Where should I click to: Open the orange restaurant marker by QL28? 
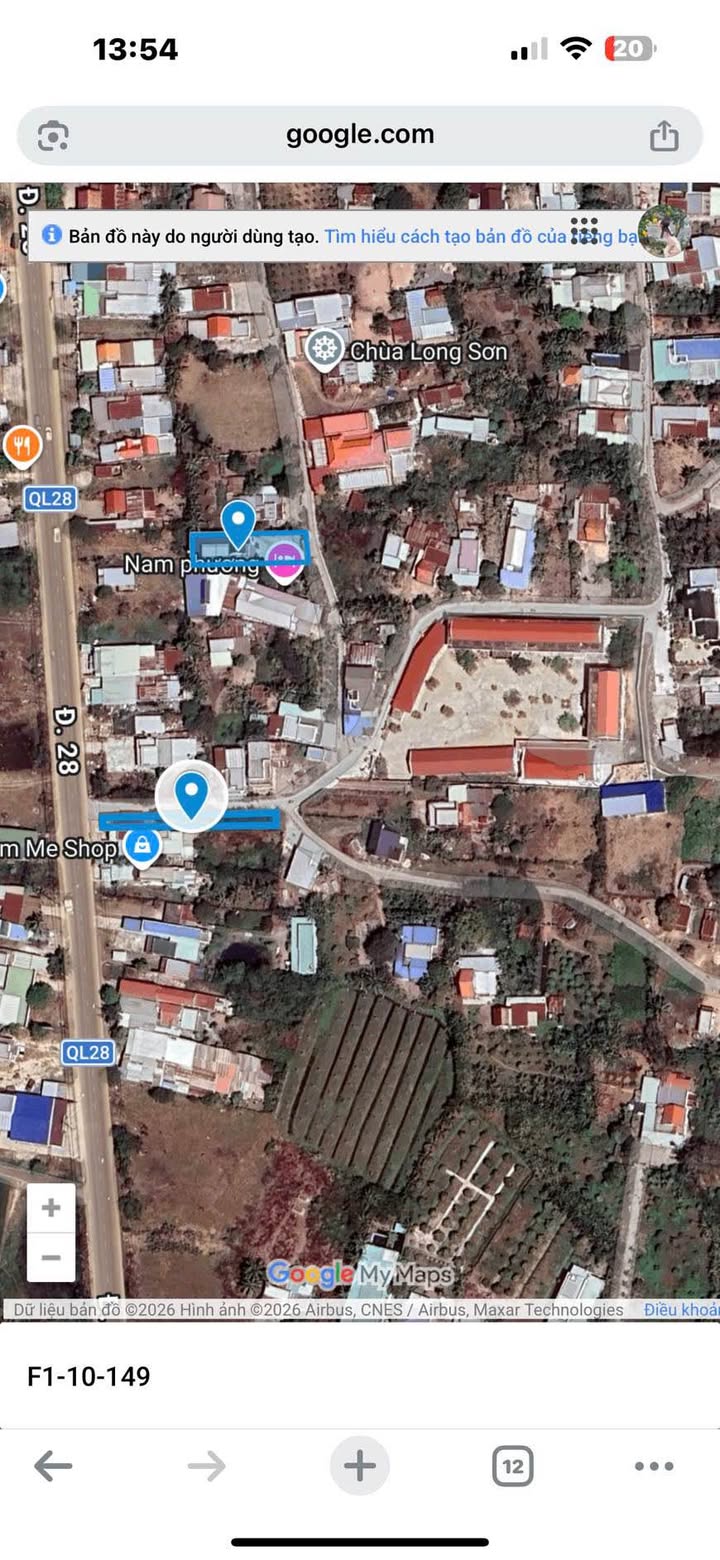click(22, 446)
